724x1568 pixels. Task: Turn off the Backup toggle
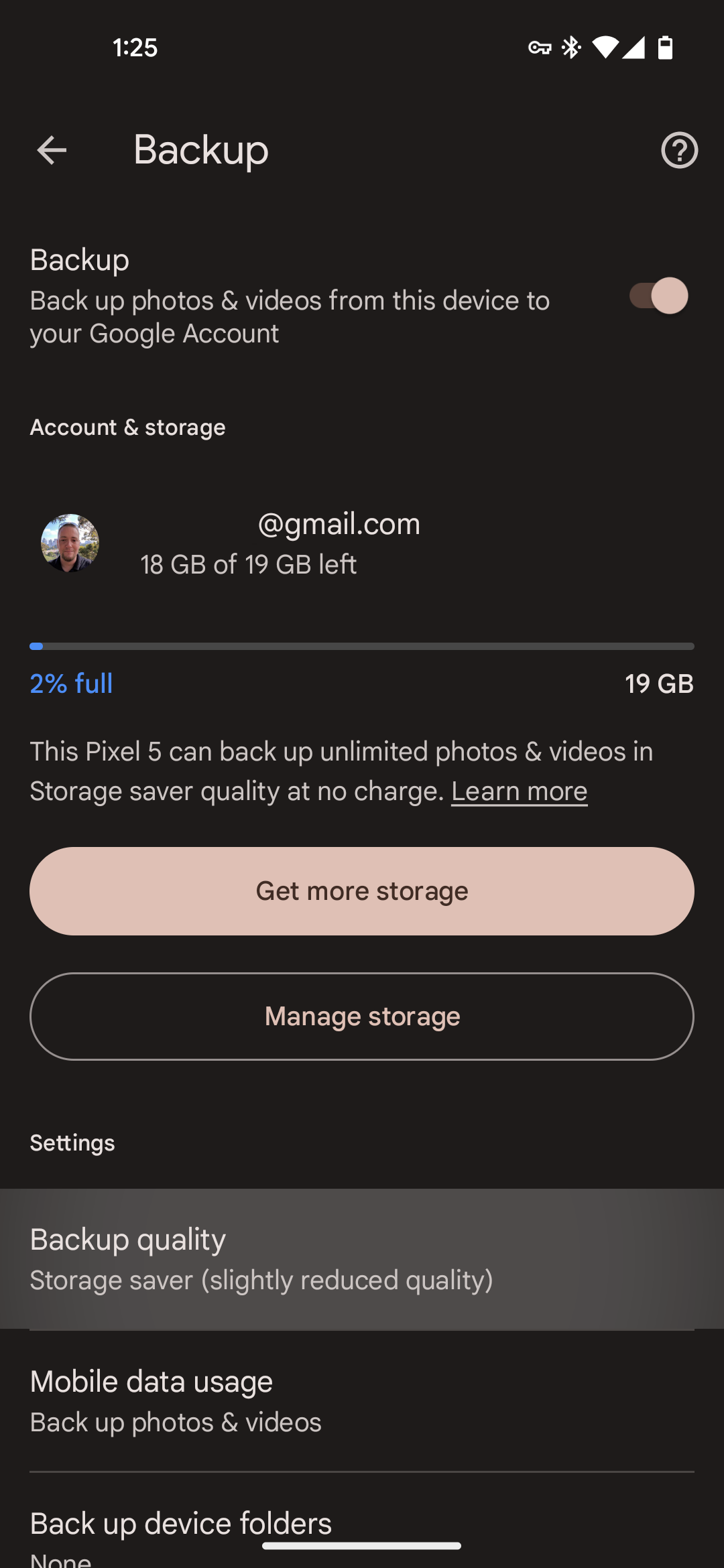(659, 296)
